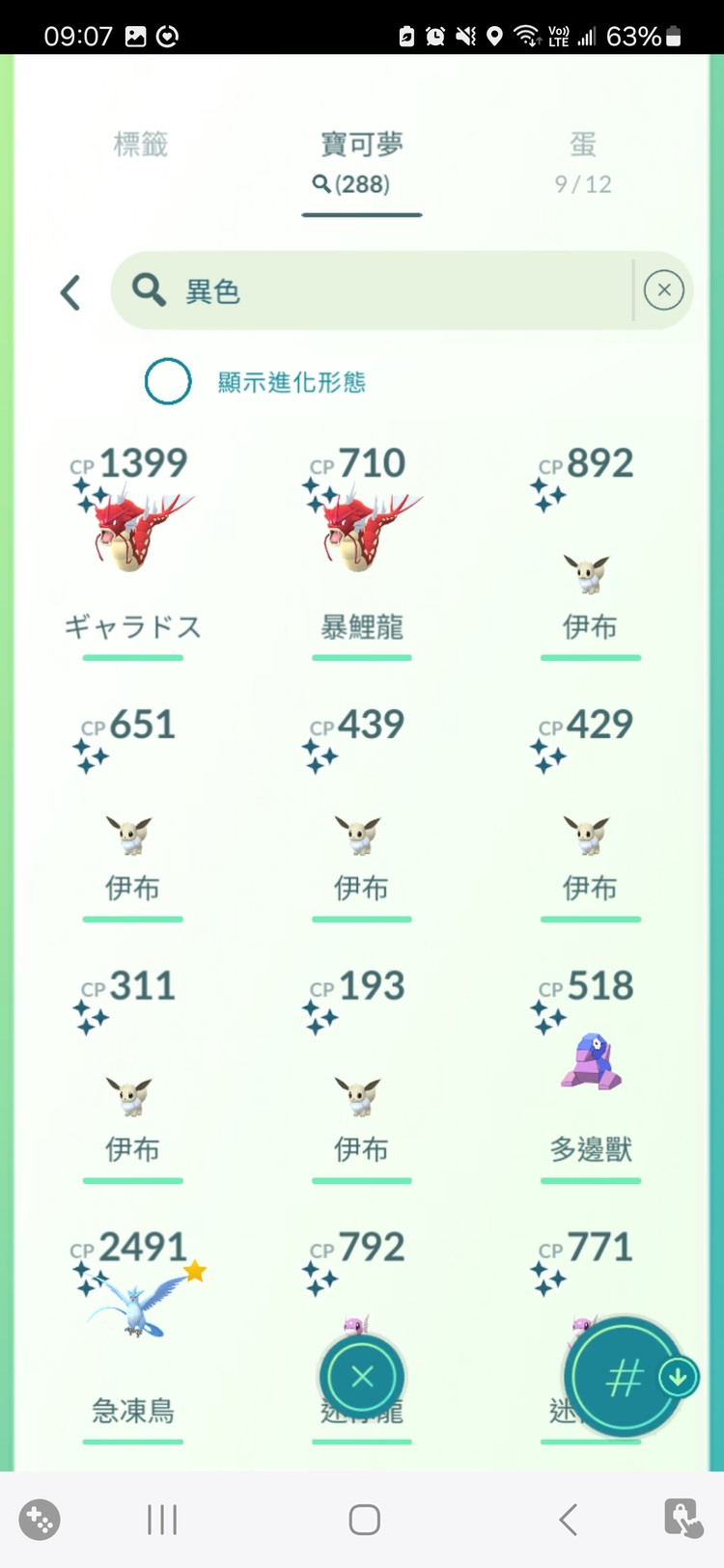The width and height of the screenshot is (724, 1568).
Task: Tap the 異色 search field
Action: coord(386,290)
